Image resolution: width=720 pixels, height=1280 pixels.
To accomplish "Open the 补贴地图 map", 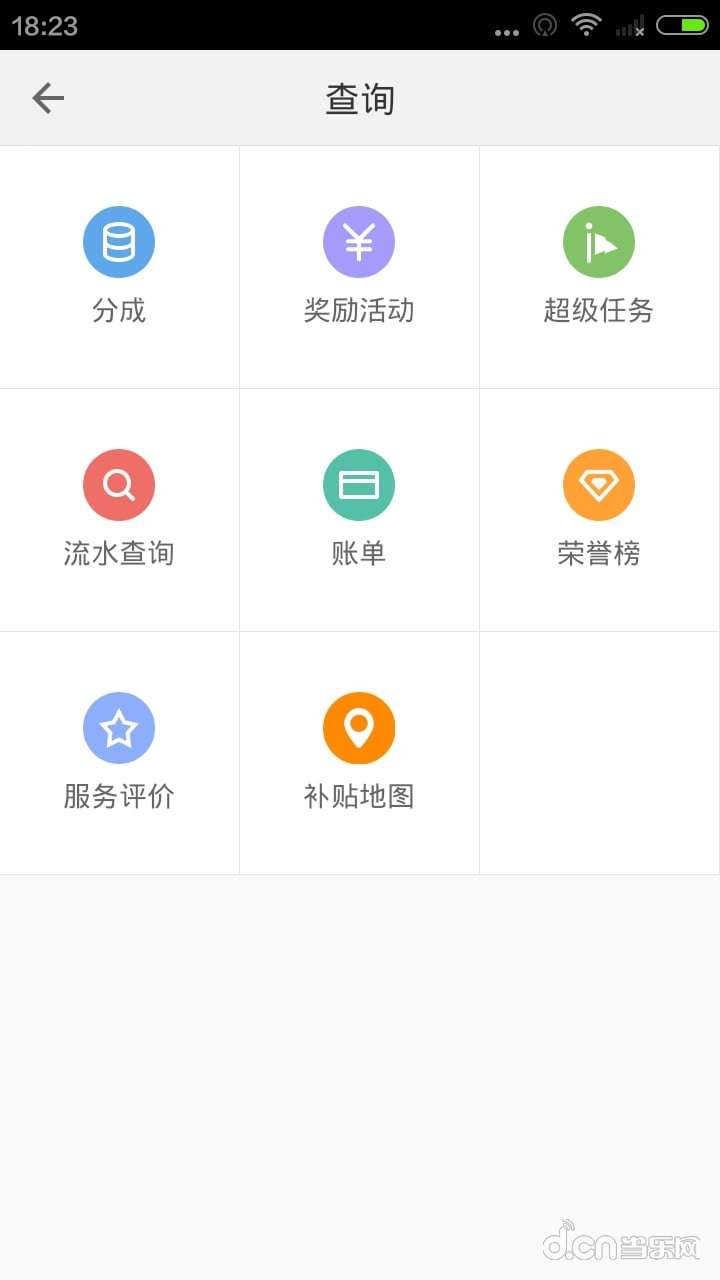I will click(359, 753).
